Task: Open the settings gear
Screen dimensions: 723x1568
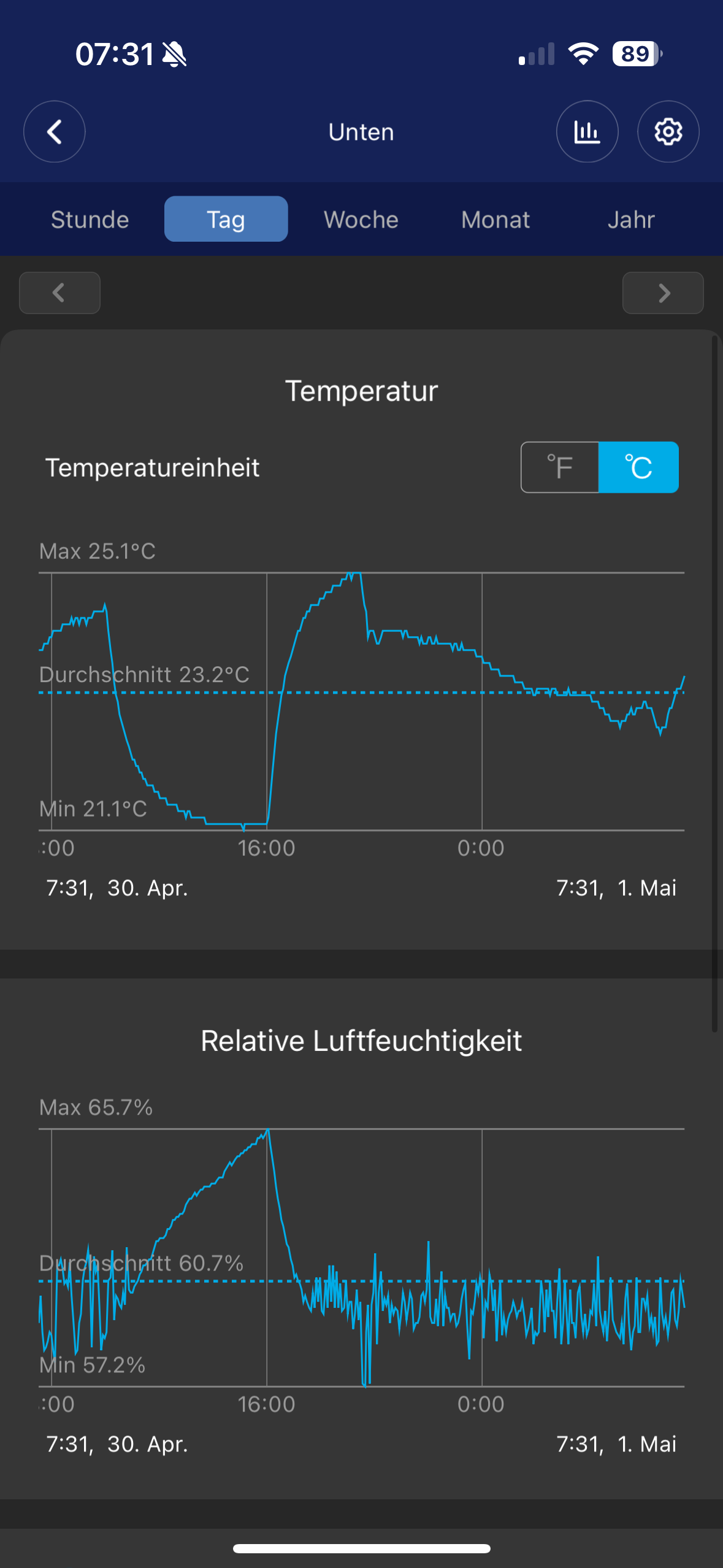Action: point(668,131)
